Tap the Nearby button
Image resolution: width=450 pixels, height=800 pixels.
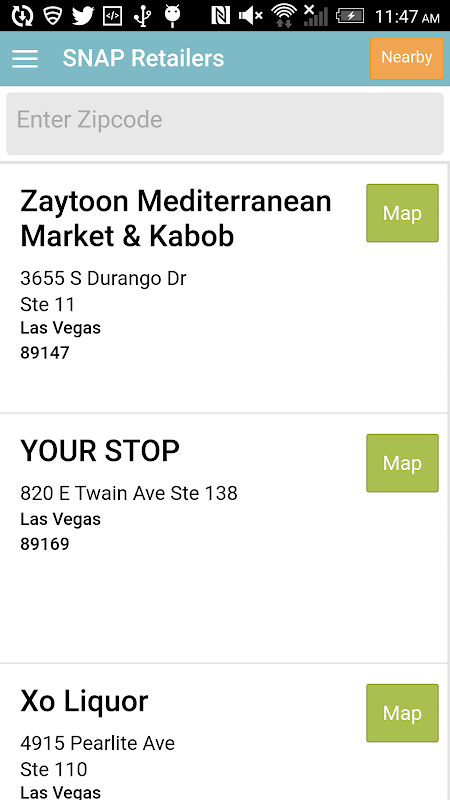pyautogui.click(x=407, y=58)
